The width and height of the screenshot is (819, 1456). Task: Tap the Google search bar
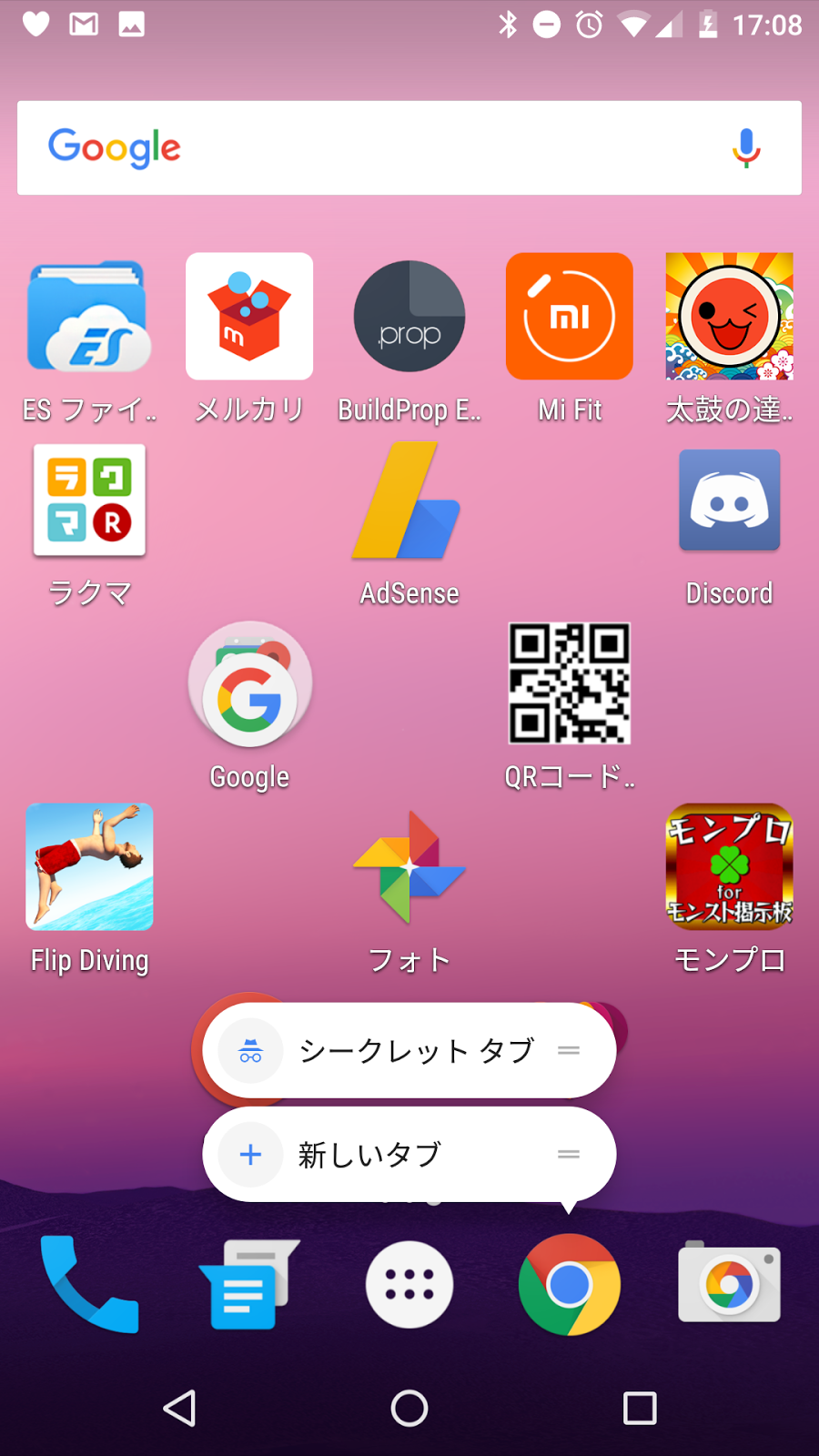(x=382, y=147)
